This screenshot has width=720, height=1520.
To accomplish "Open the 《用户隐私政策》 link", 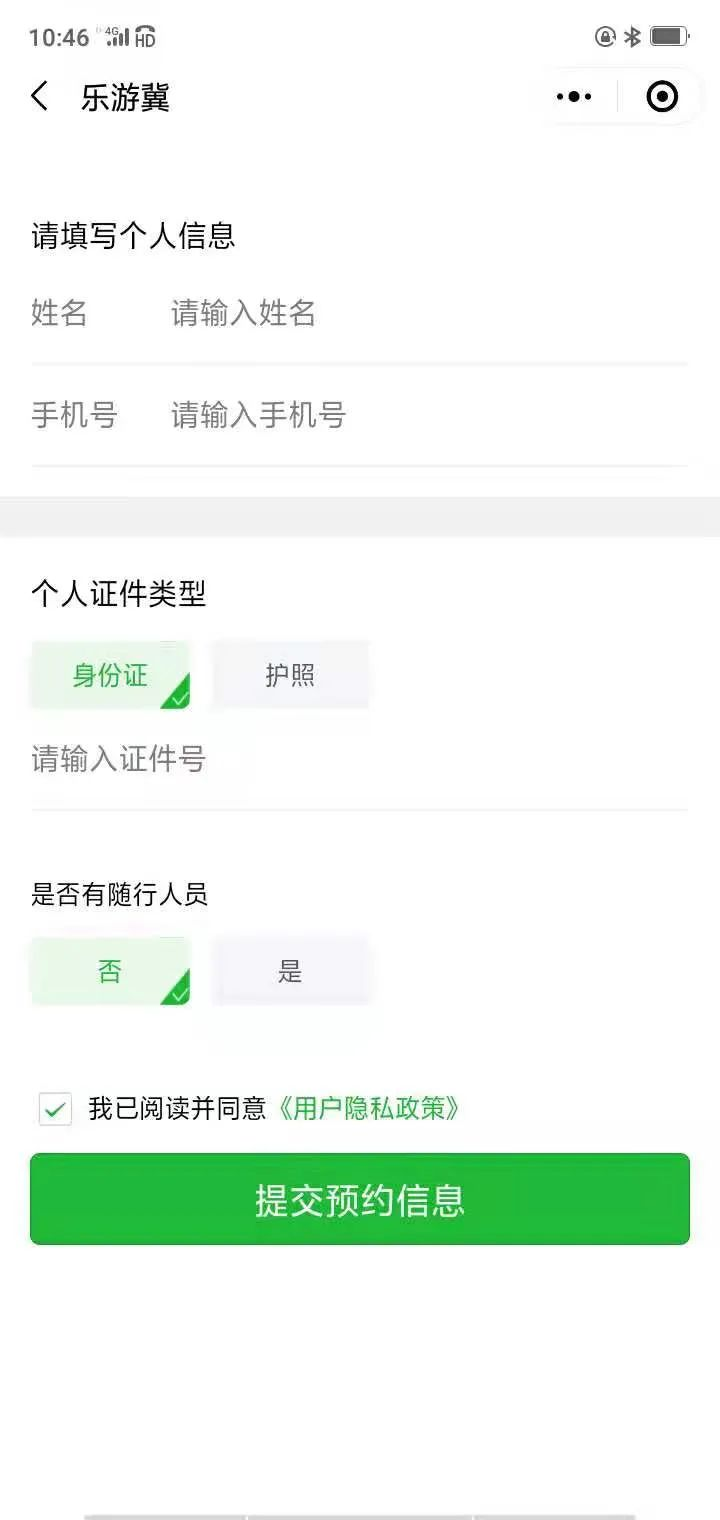I will [x=368, y=1109].
